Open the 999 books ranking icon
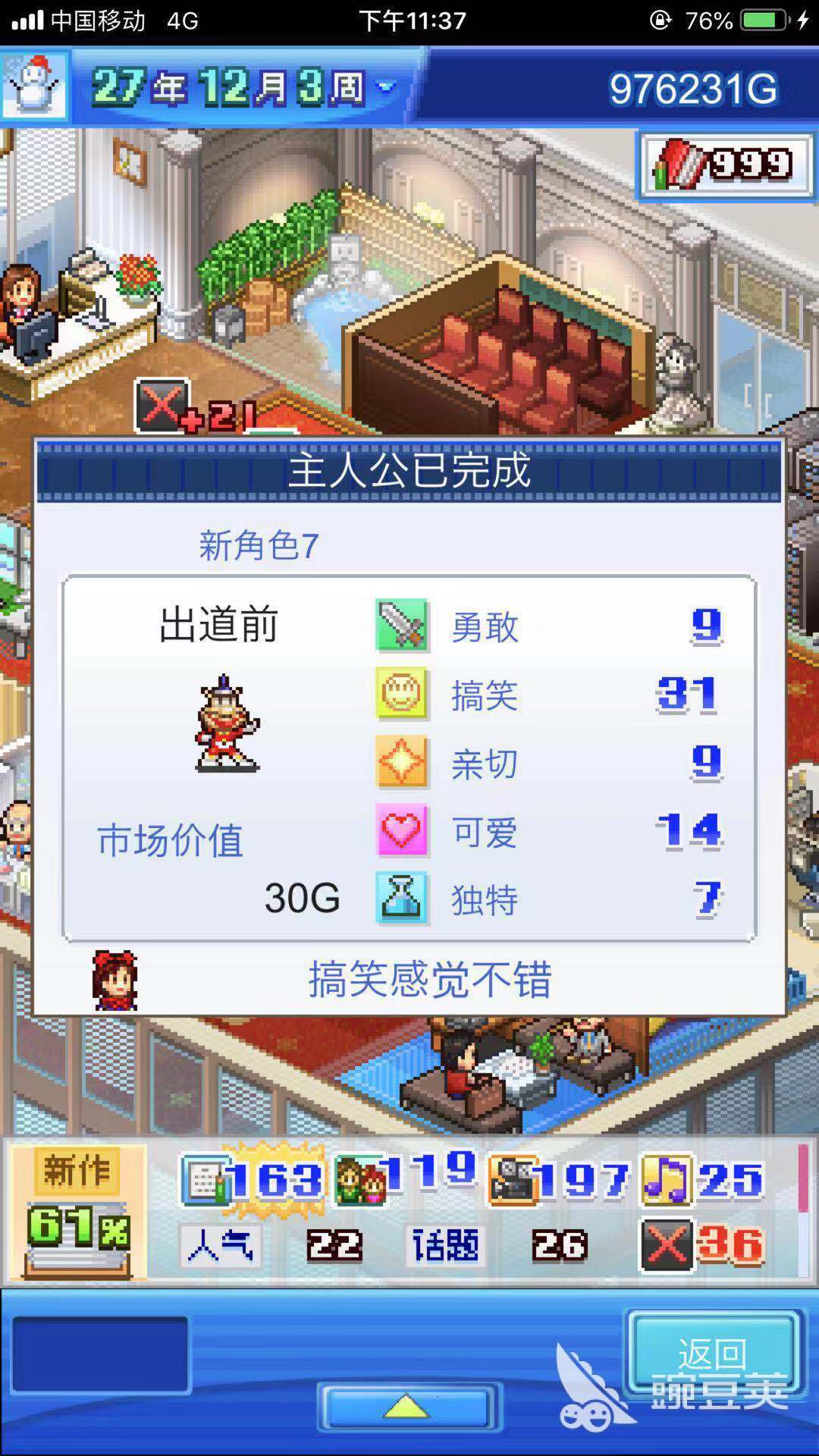Screen dimensions: 819x1456 (725, 165)
